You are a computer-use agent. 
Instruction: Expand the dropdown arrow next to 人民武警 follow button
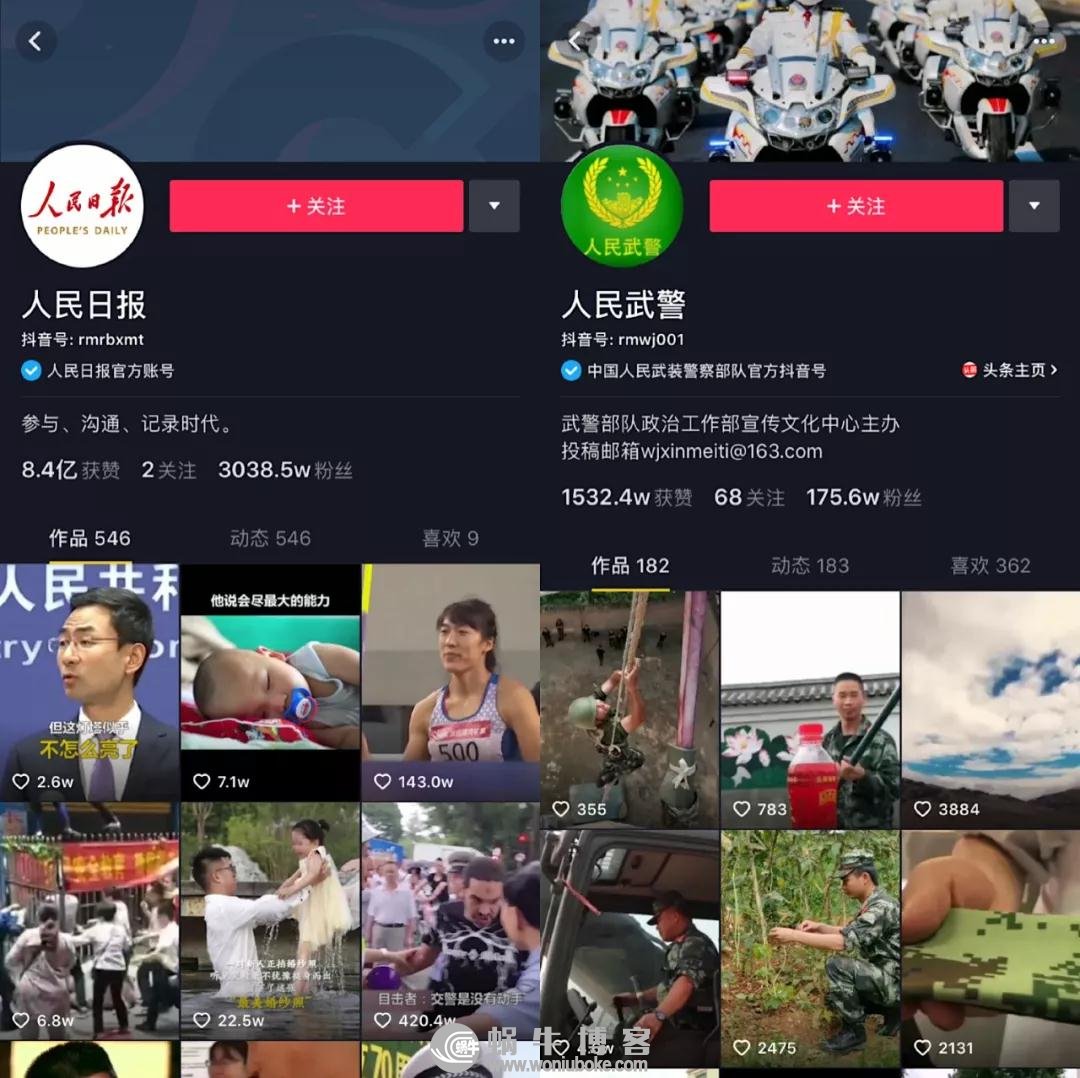1034,206
